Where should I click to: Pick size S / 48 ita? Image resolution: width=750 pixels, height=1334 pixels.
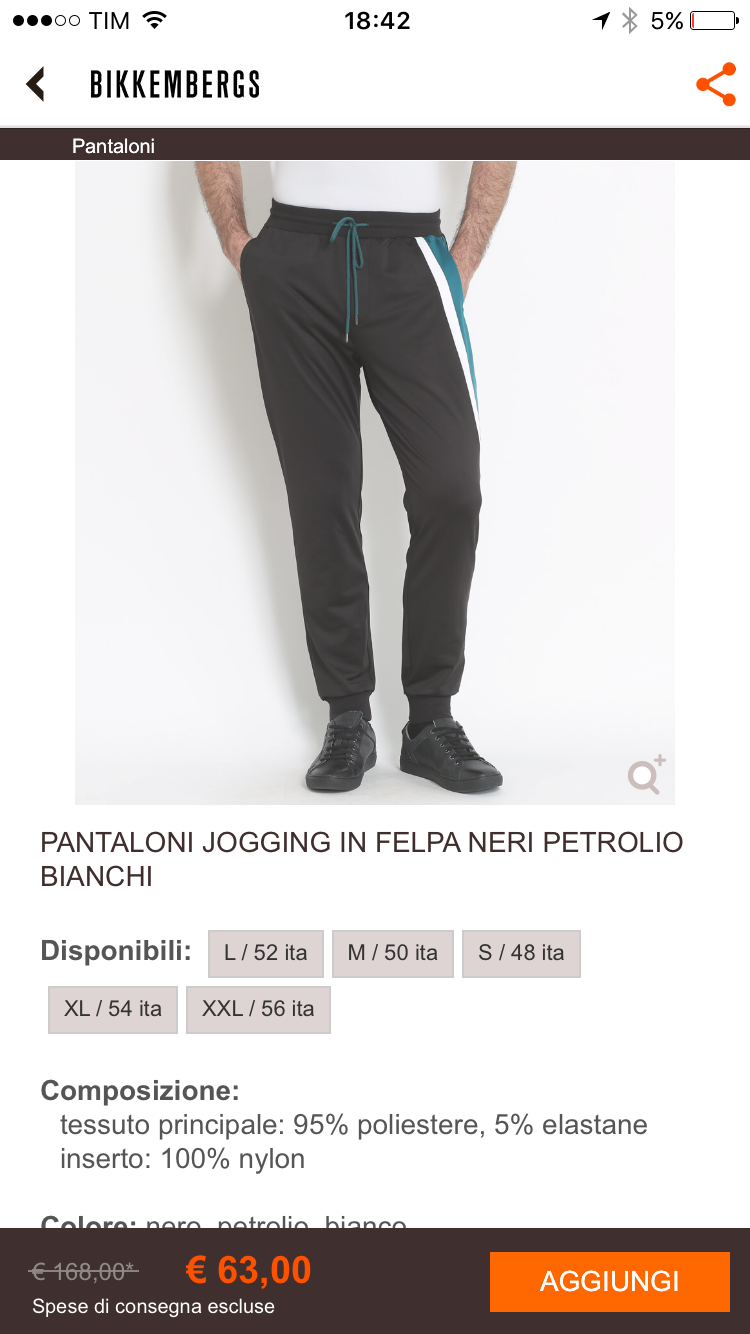click(x=521, y=953)
